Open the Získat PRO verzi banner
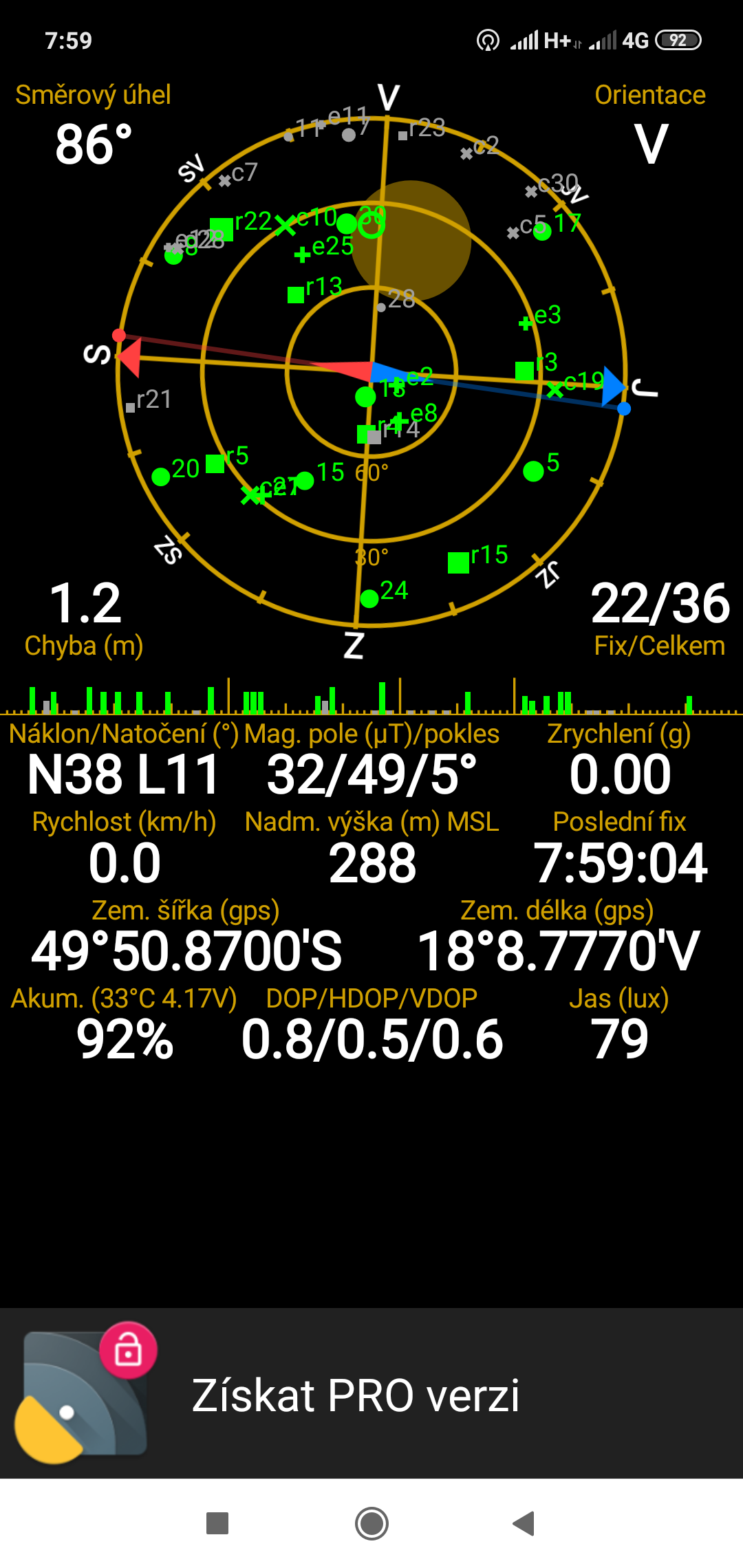 click(x=355, y=1395)
